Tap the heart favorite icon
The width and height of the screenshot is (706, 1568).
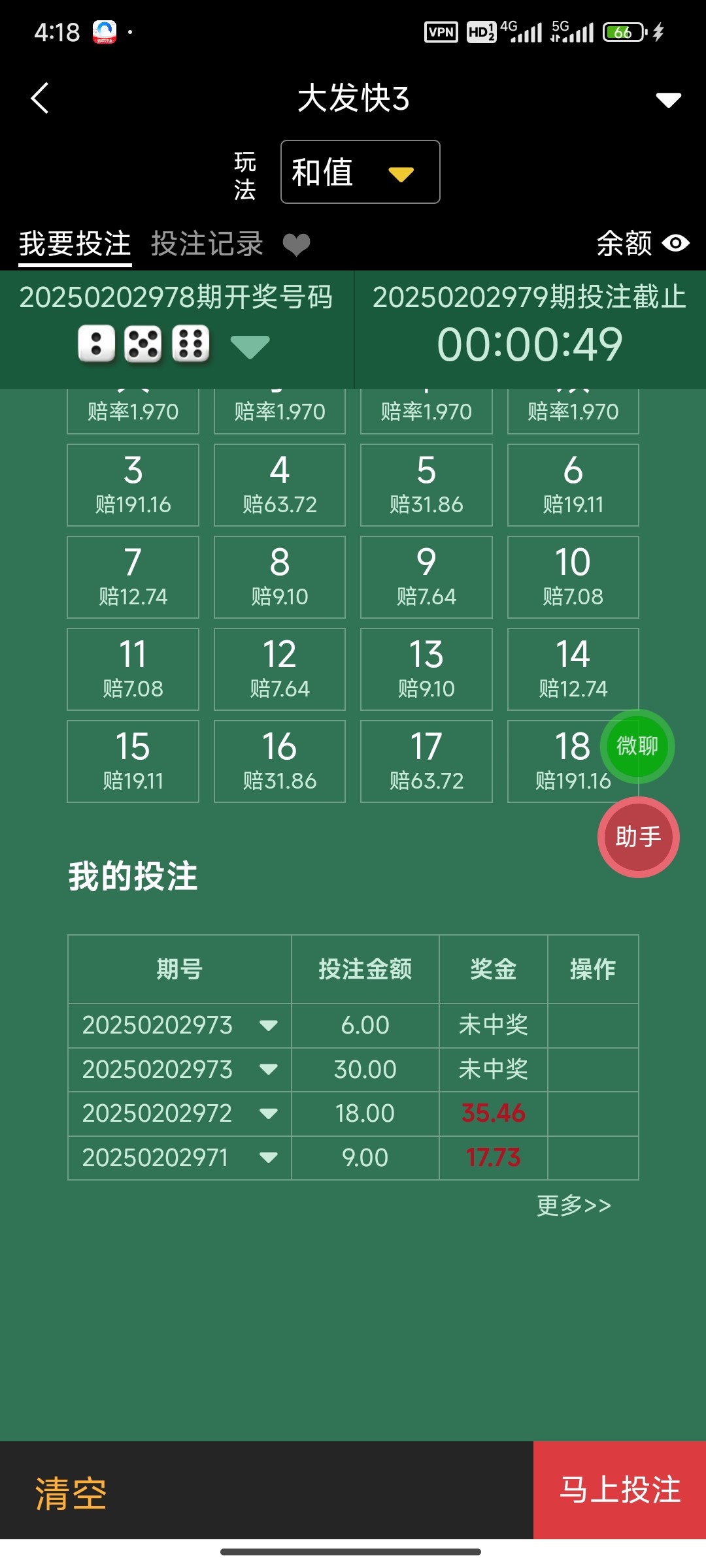tap(296, 245)
